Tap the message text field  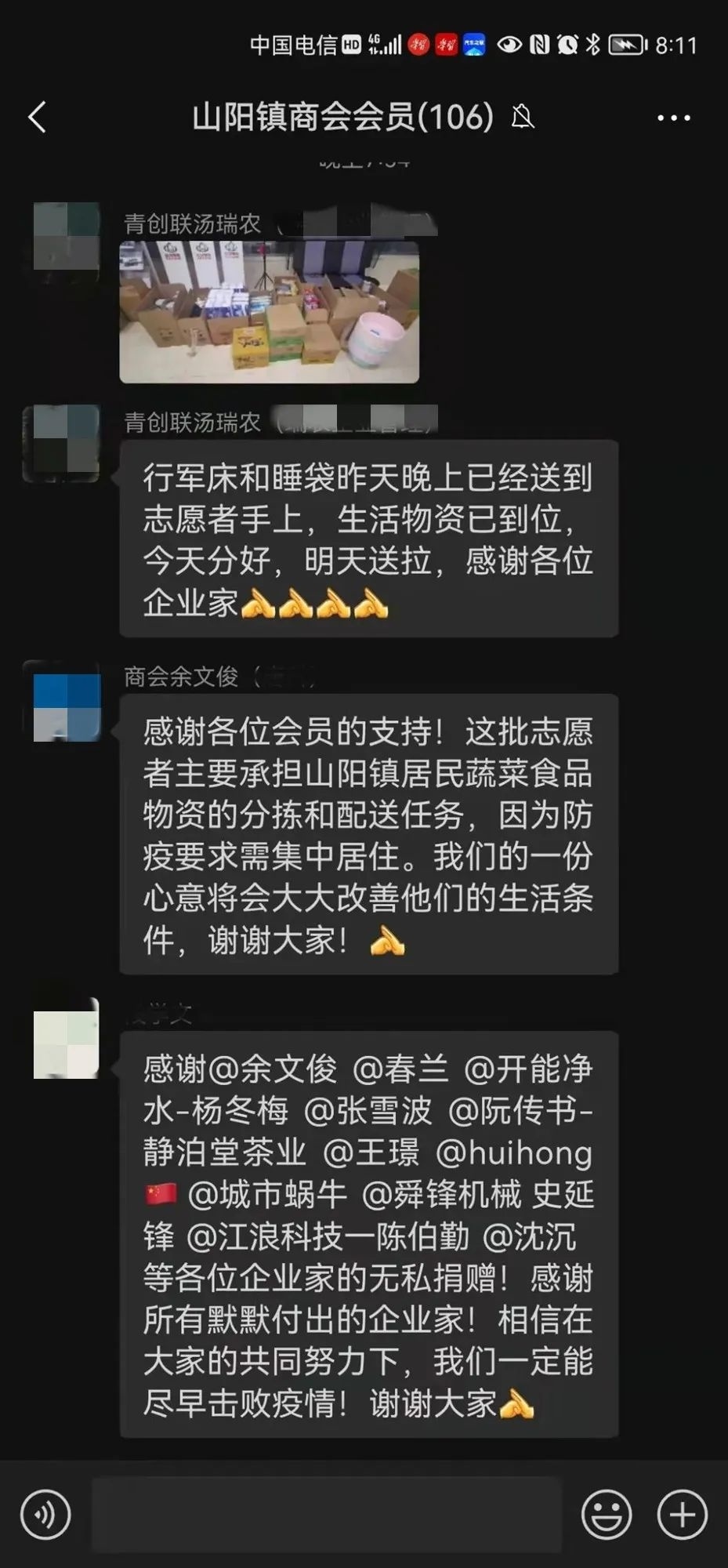point(327,1515)
